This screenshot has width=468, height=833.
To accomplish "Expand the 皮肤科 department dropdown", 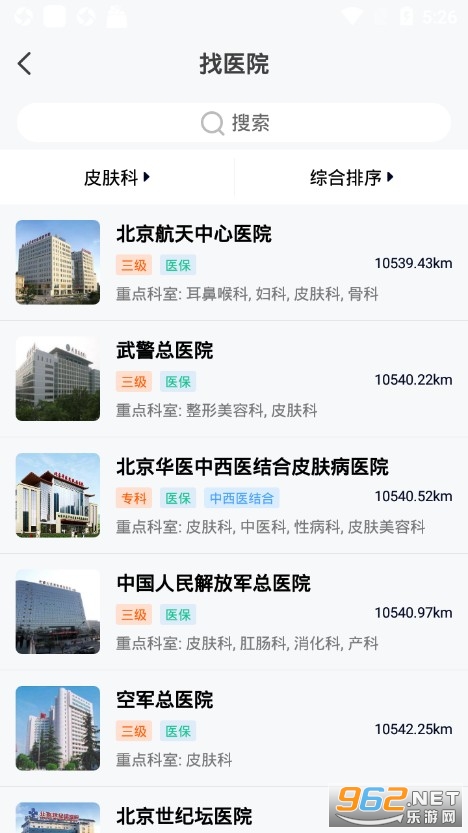I will [117, 177].
